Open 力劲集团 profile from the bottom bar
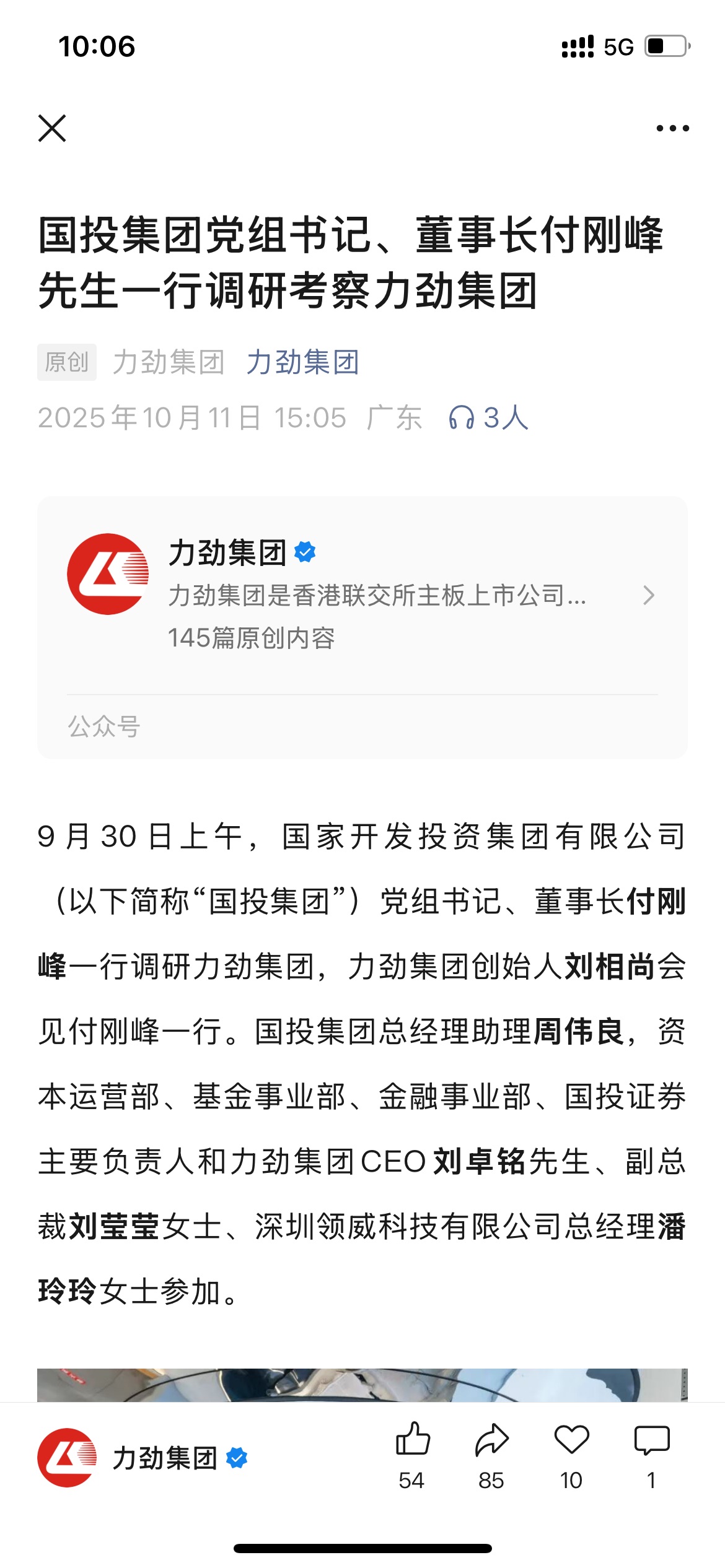 pyautogui.click(x=143, y=1458)
